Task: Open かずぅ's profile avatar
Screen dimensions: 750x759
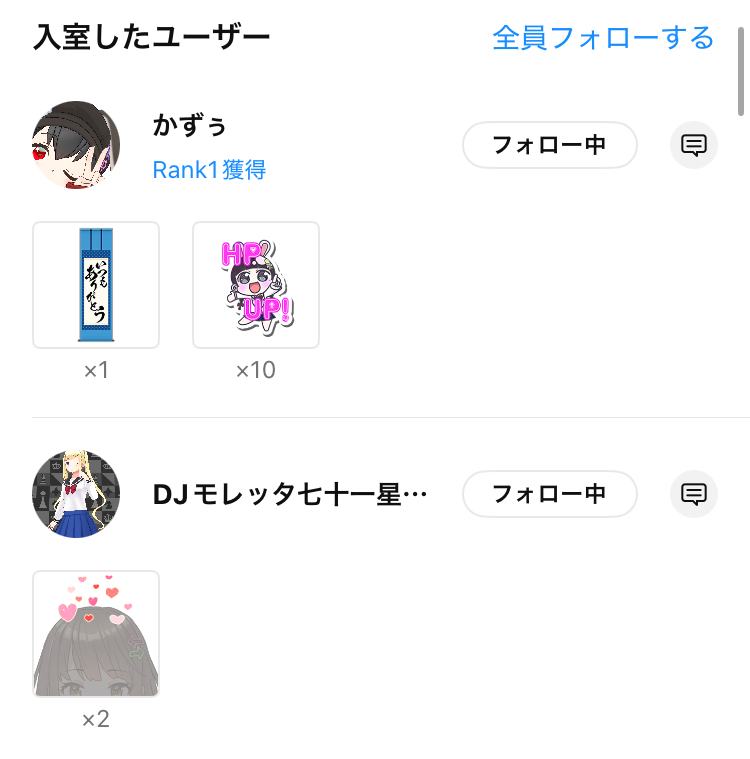Action: [x=76, y=145]
